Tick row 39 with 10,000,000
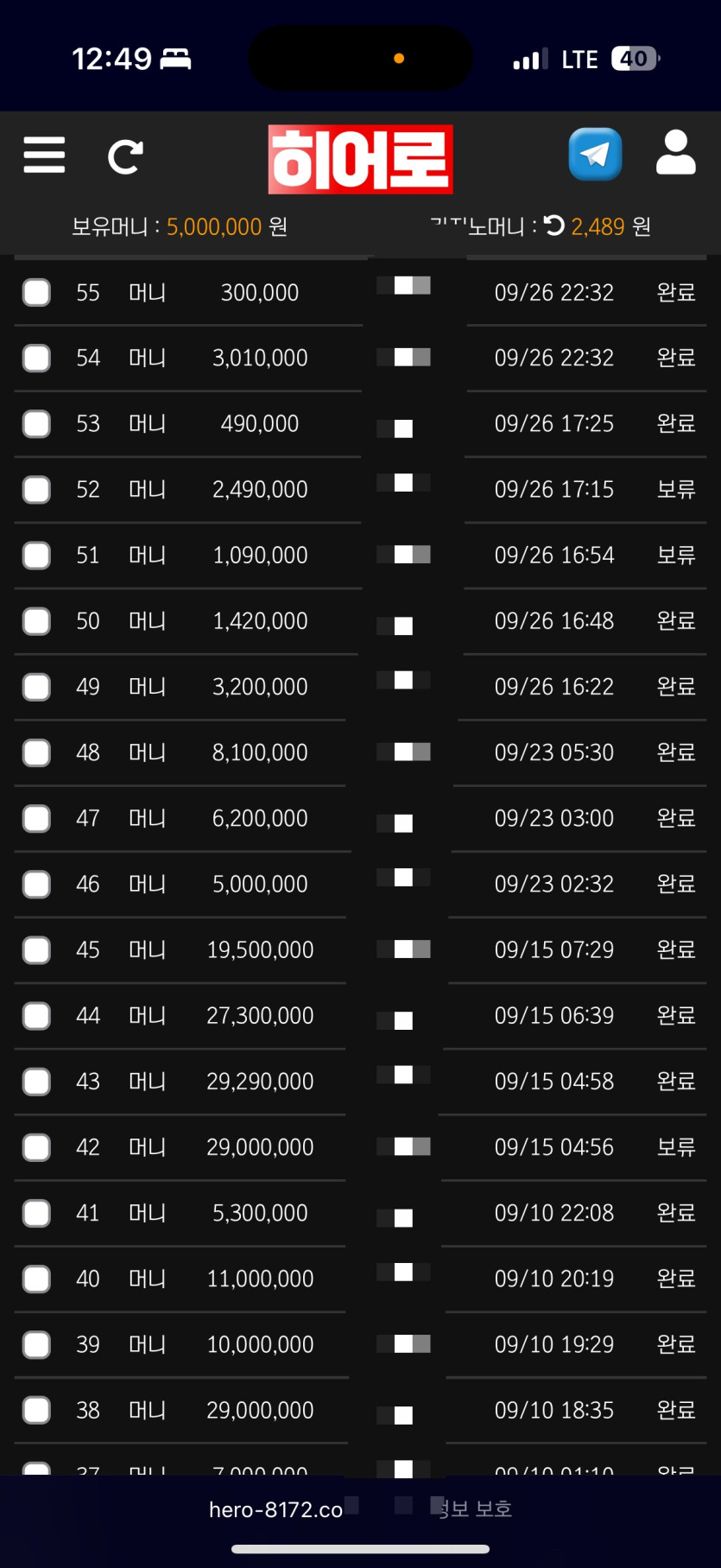 pos(36,1344)
